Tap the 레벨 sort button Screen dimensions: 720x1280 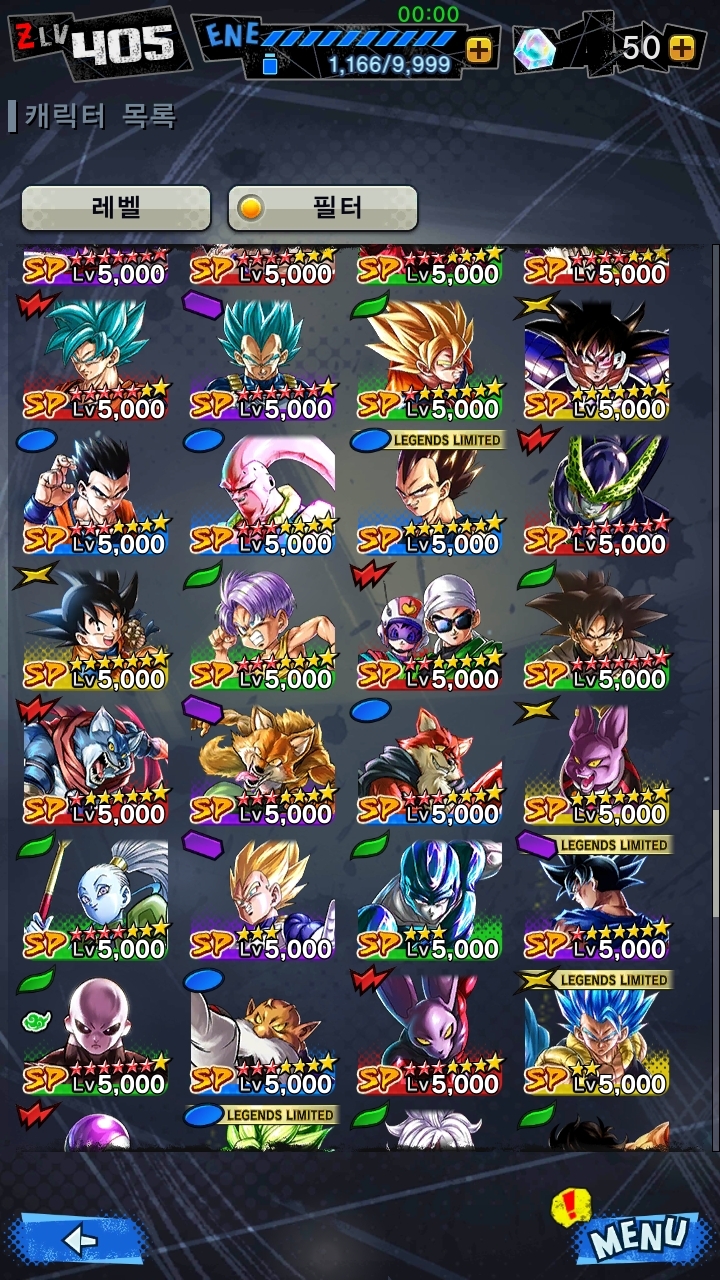click(116, 208)
